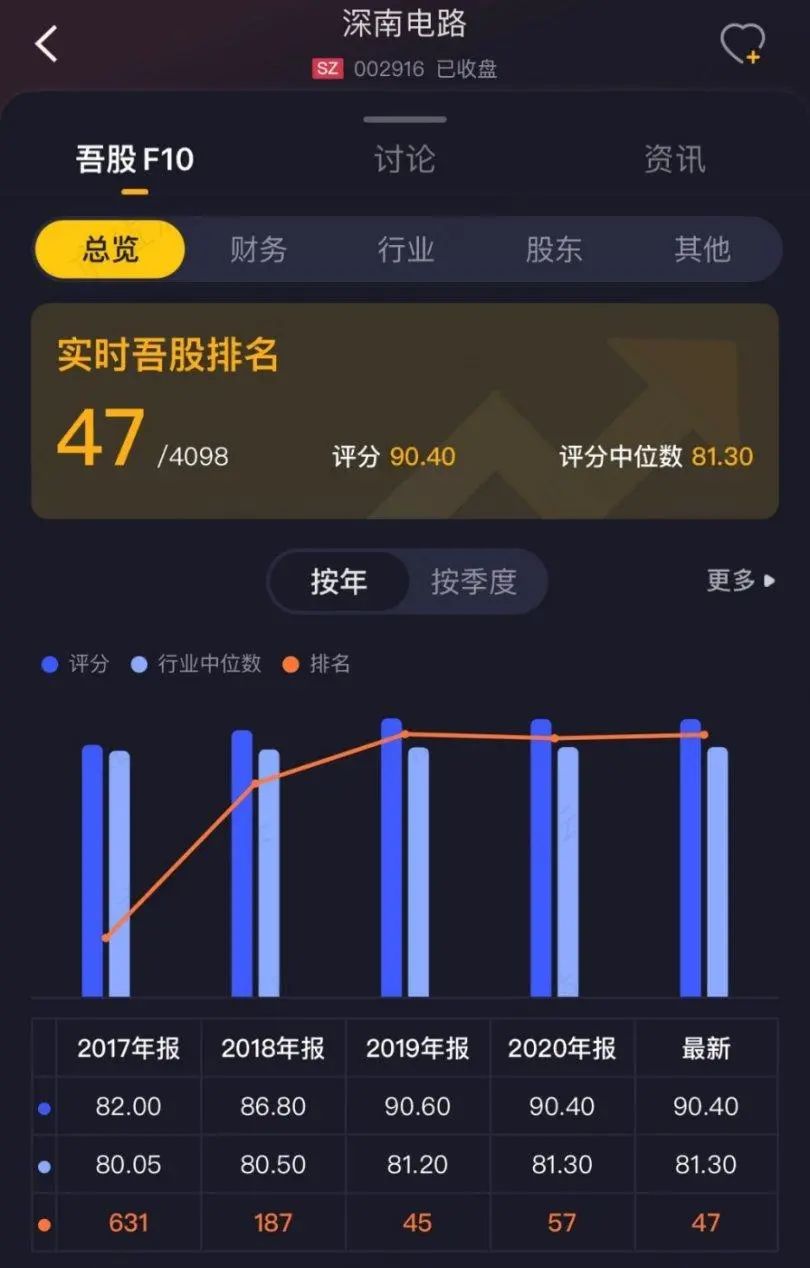The height and width of the screenshot is (1268, 810).
Task: Toggle the 排名 legend series
Action: point(317,664)
